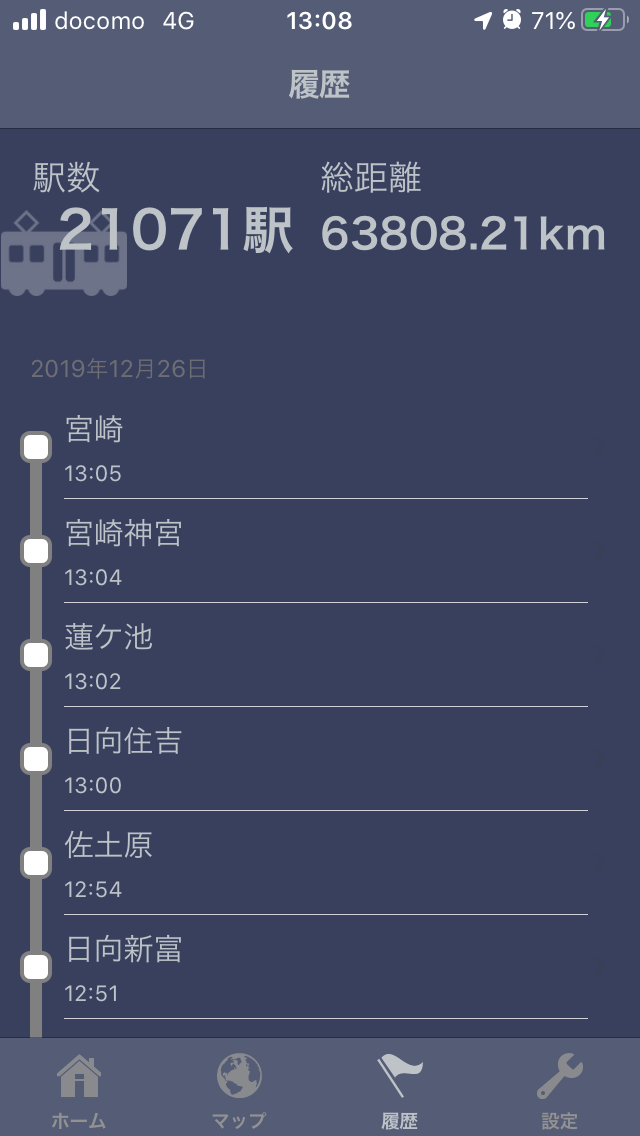This screenshot has width=640, height=1136.
Task: Switch to the ホーム tab
Action: [79, 1090]
